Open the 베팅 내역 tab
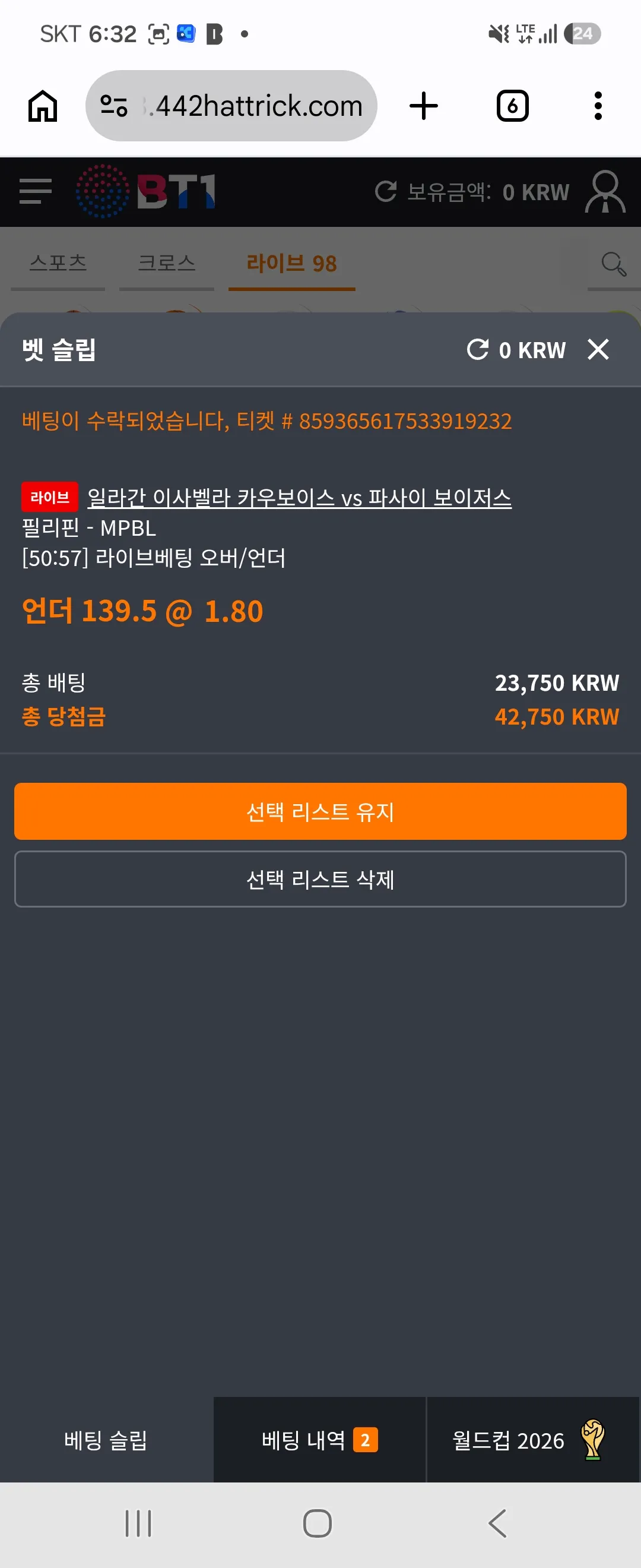This screenshot has width=641, height=1568. [320, 1440]
